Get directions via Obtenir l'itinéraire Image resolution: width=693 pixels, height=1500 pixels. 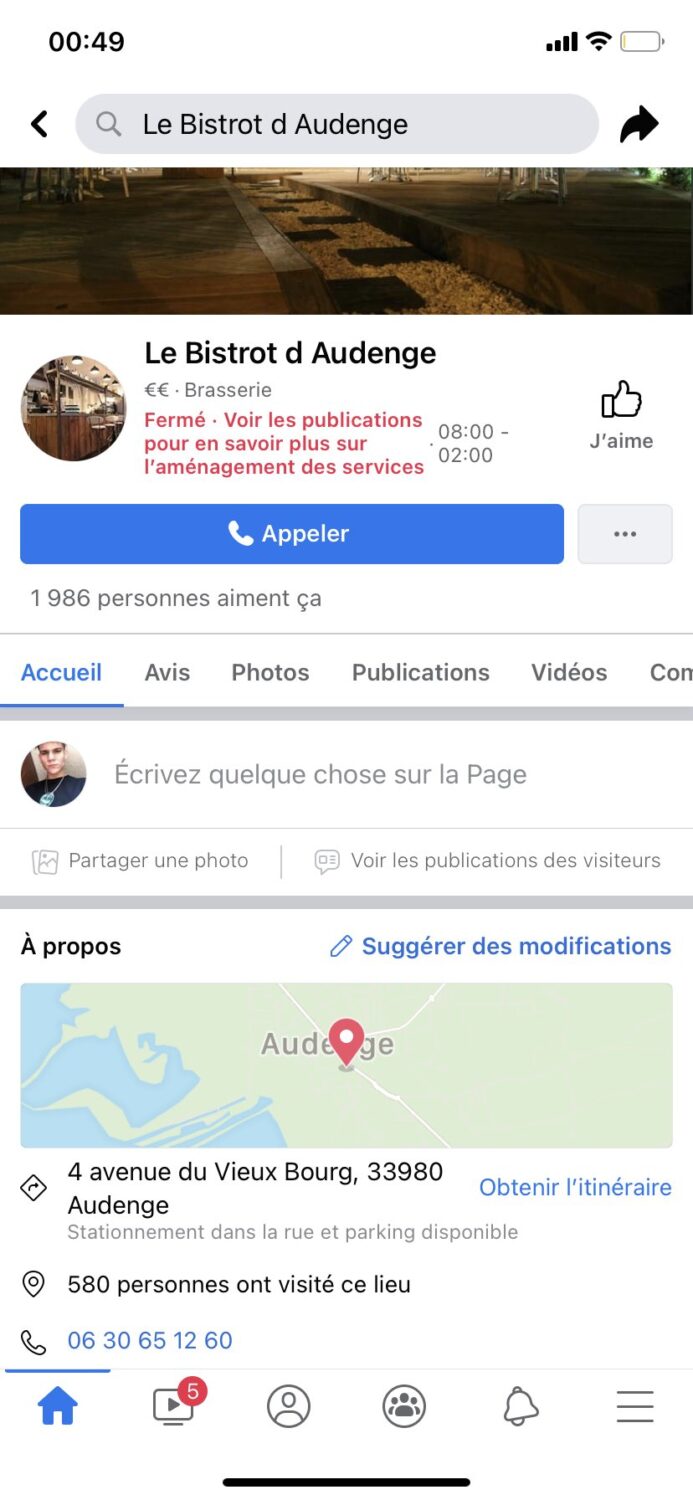click(x=575, y=1187)
